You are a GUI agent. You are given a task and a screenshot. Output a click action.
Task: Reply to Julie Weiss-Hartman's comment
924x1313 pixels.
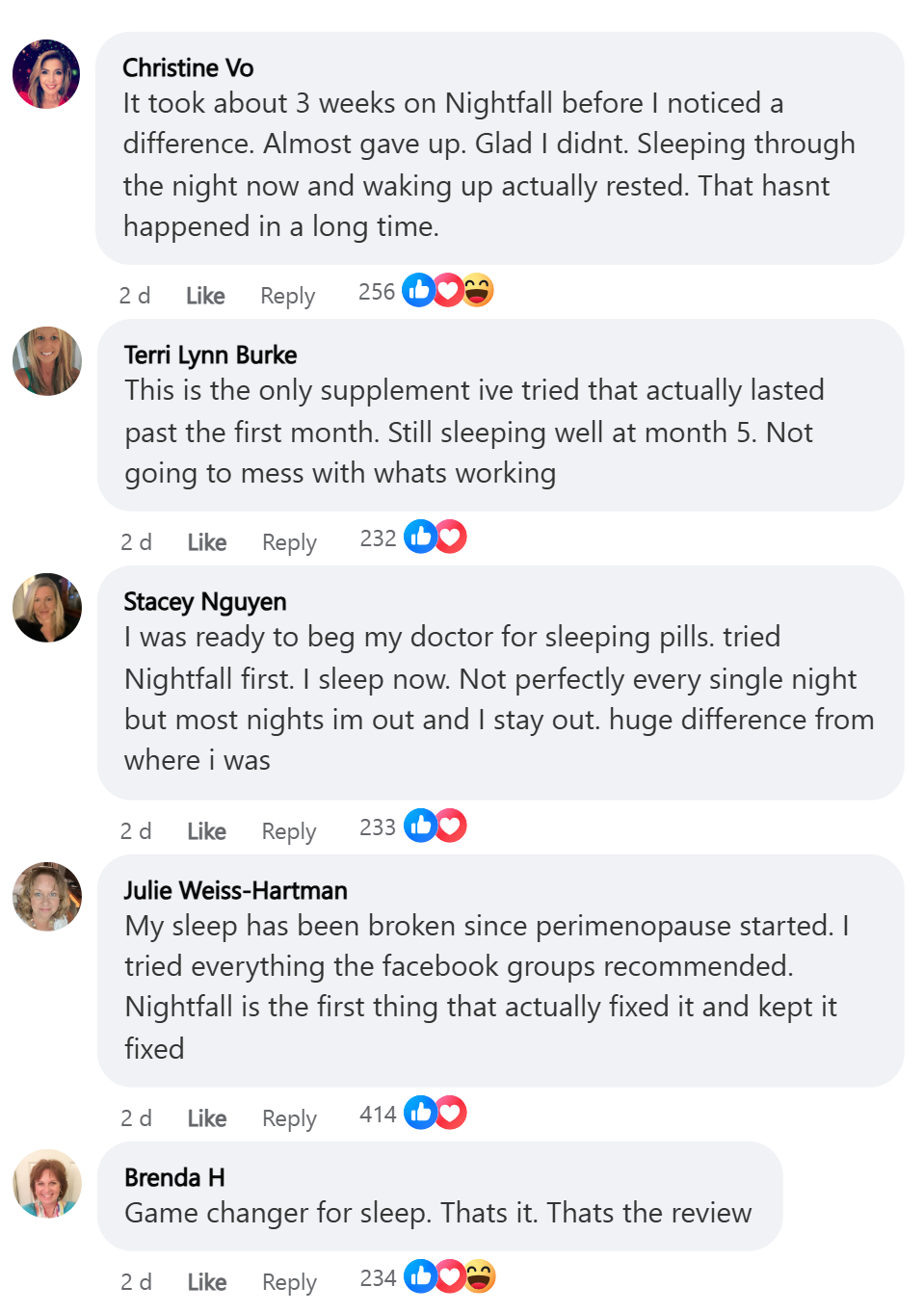[x=289, y=1118]
